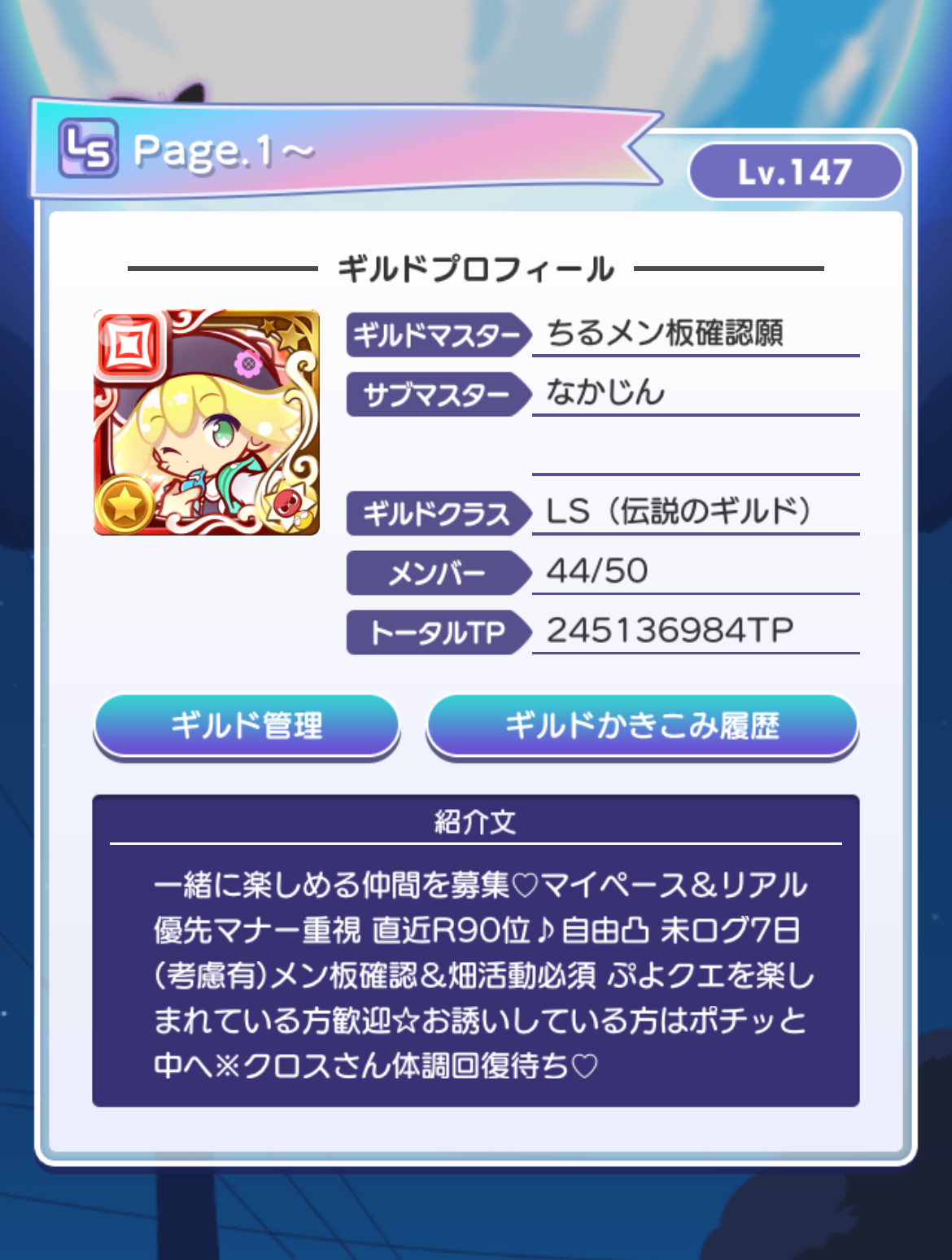
Task: Open the ギルド管理 guild management button
Action: (247, 725)
